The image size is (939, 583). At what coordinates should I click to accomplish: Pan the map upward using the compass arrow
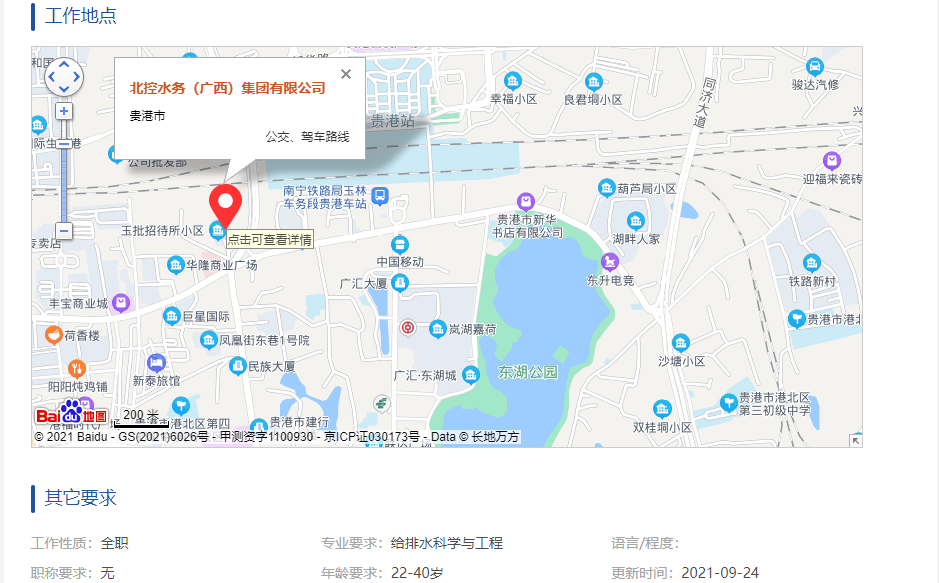pyautogui.click(x=64, y=65)
